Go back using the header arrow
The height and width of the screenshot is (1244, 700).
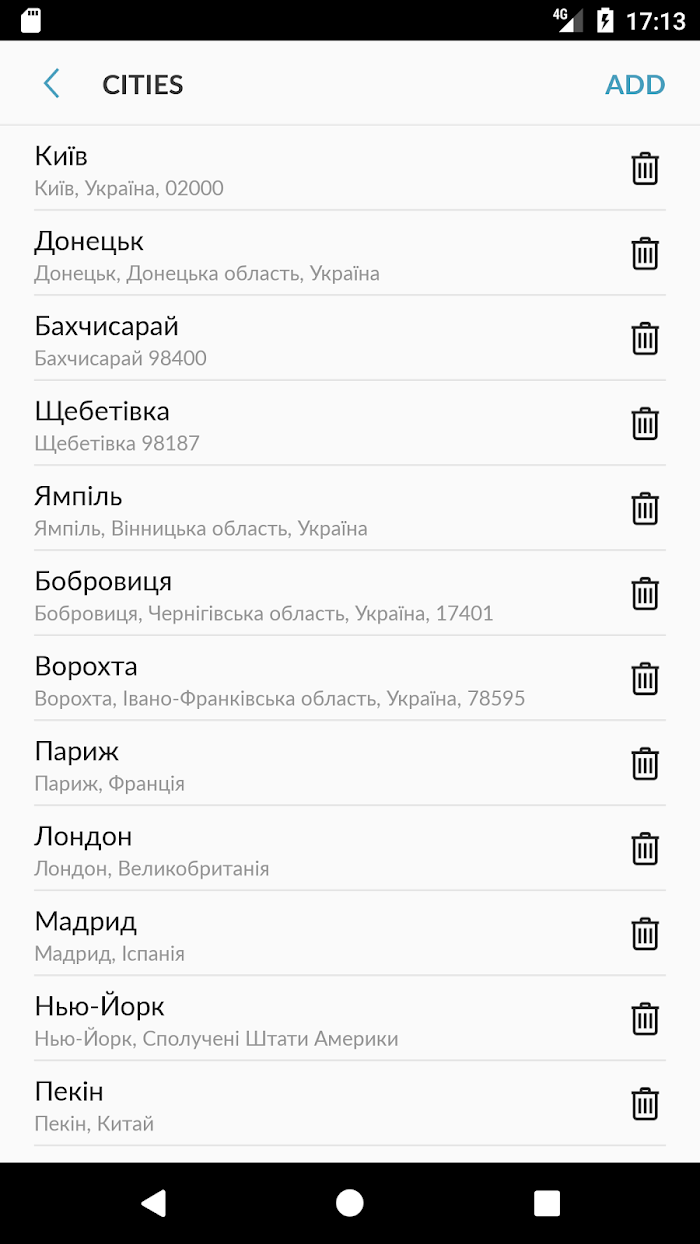pos(52,84)
